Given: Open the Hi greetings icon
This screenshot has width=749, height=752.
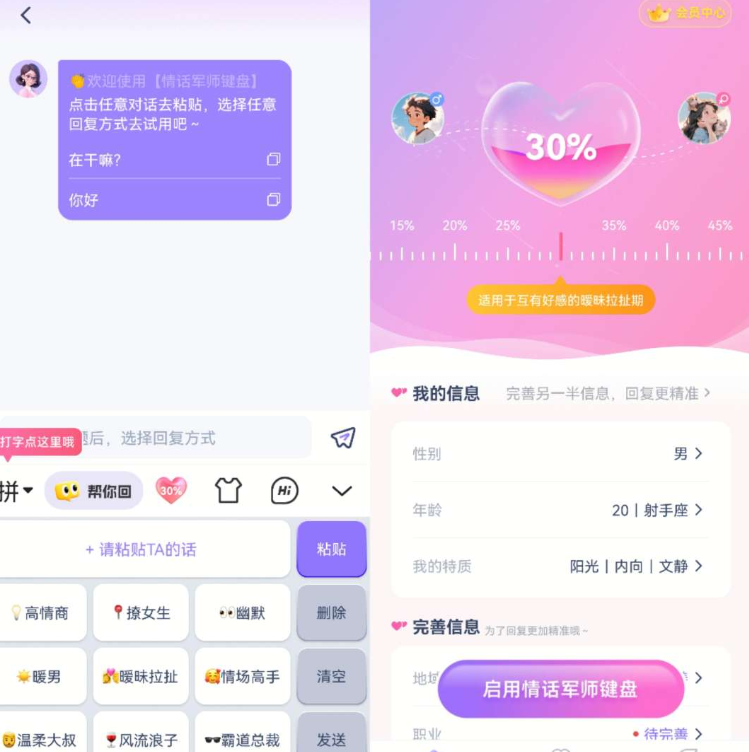Looking at the screenshot, I should [x=285, y=490].
